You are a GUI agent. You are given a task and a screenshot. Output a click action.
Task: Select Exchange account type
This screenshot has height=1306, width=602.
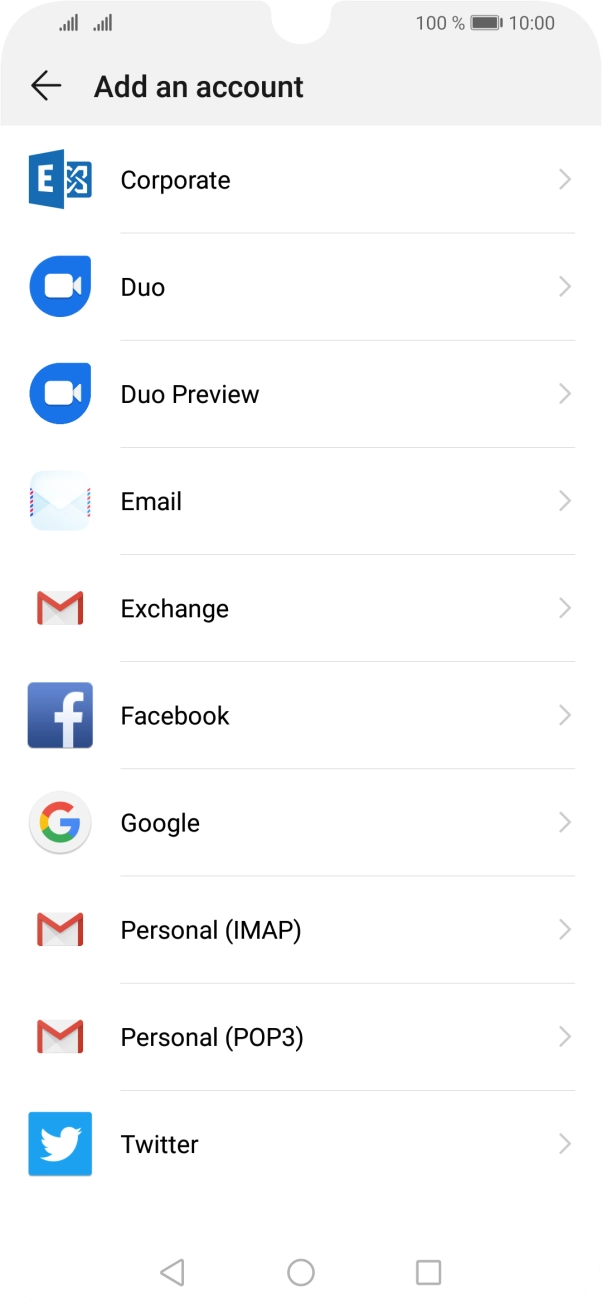[x=300, y=608]
